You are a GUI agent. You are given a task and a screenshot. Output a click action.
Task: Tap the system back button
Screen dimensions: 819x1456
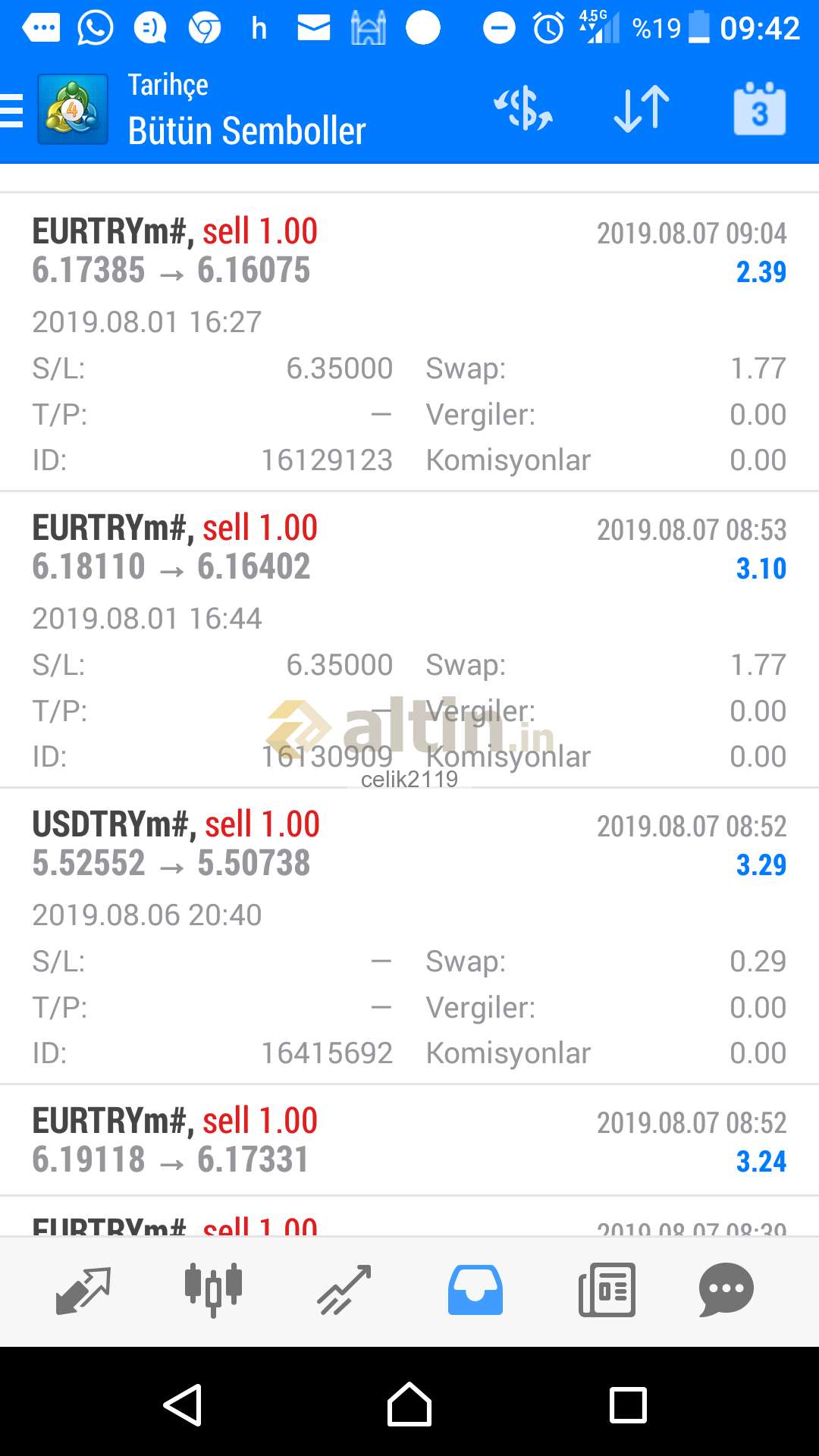[x=183, y=1405]
